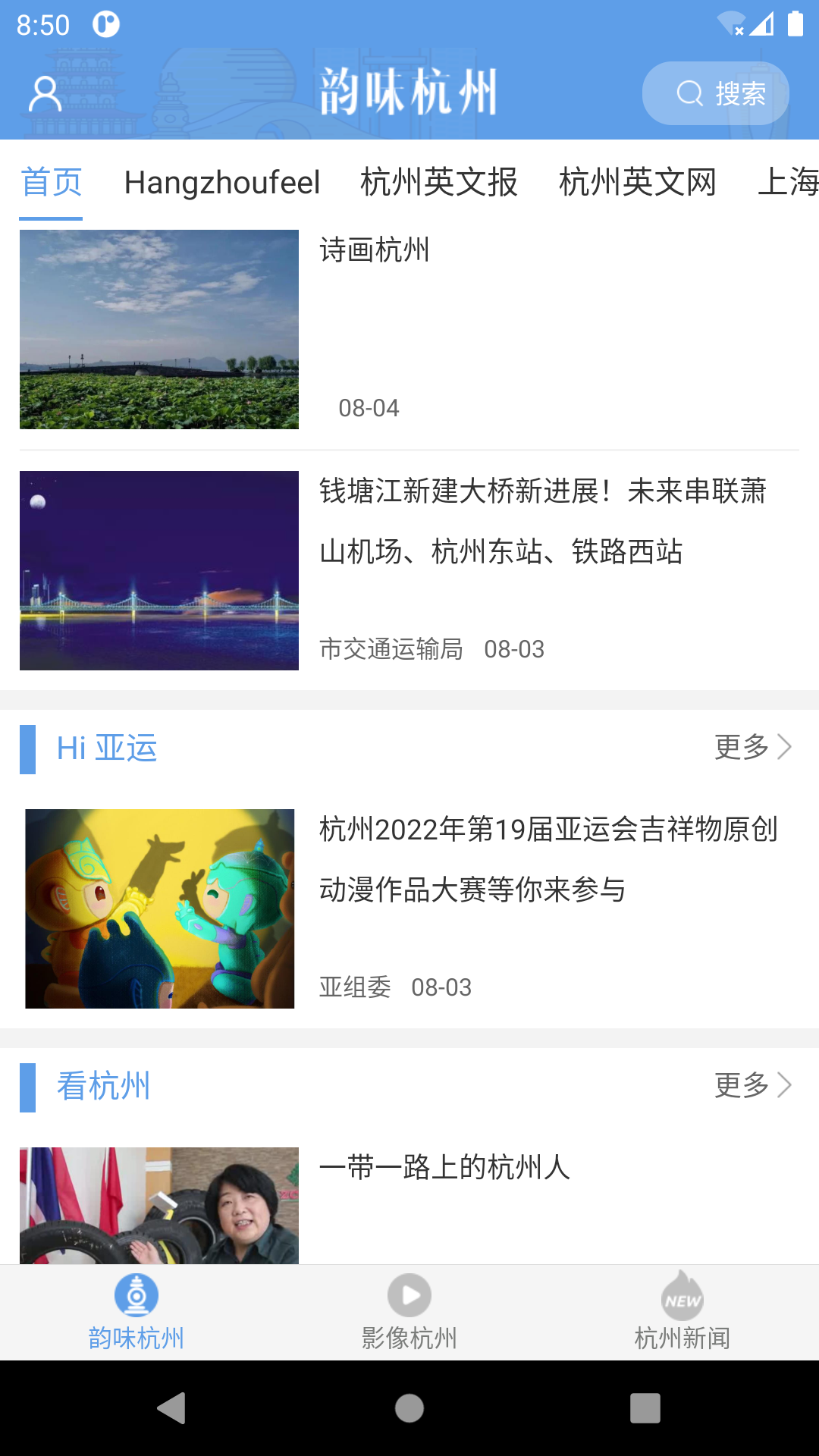View 更多 in the Hi 亚运 section
Screen dimensions: 819x1456
click(753, 747)
